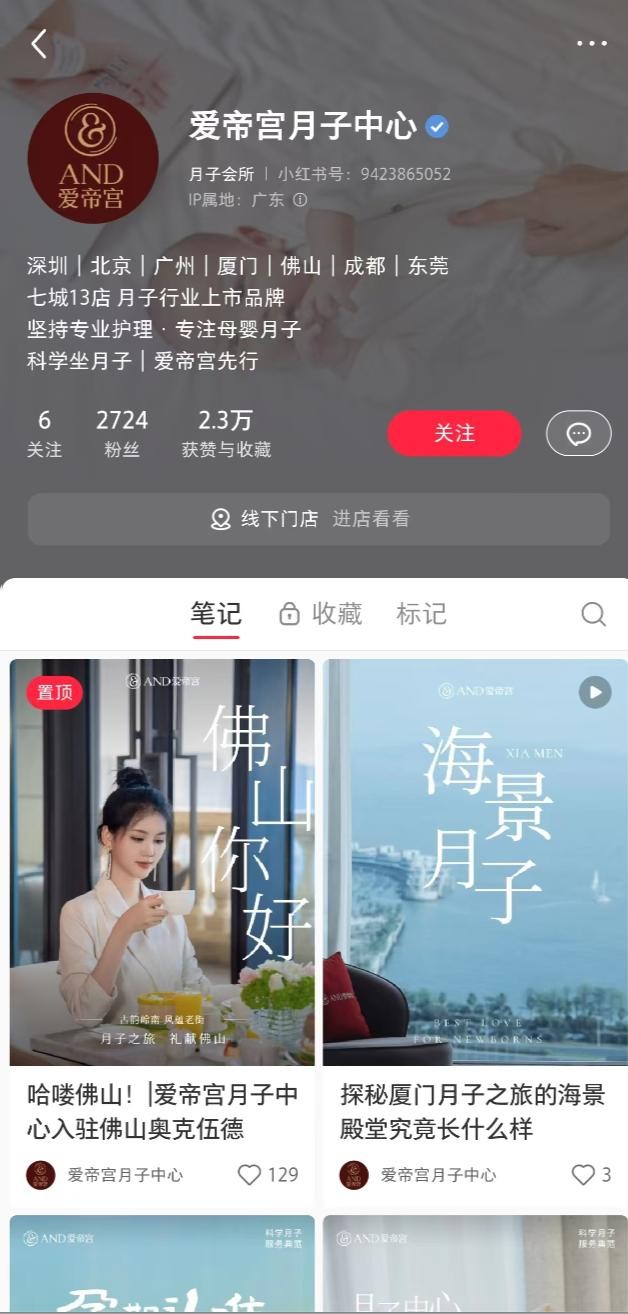The image size is (628, 1314).
Task: Like the 哈喽佛山 note
Action: pos(250,1175)
